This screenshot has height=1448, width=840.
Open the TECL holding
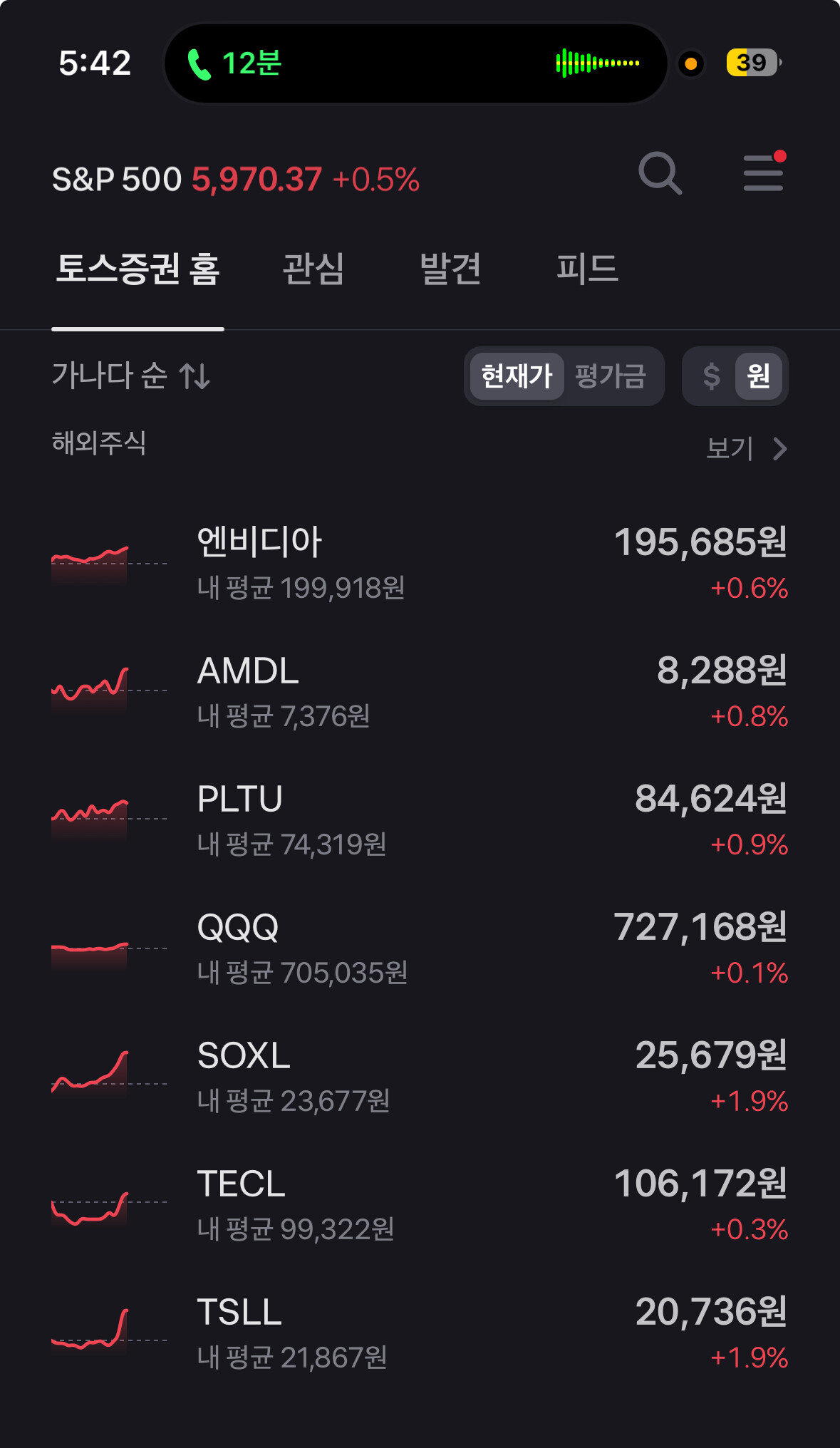(x=420, y=1205)
